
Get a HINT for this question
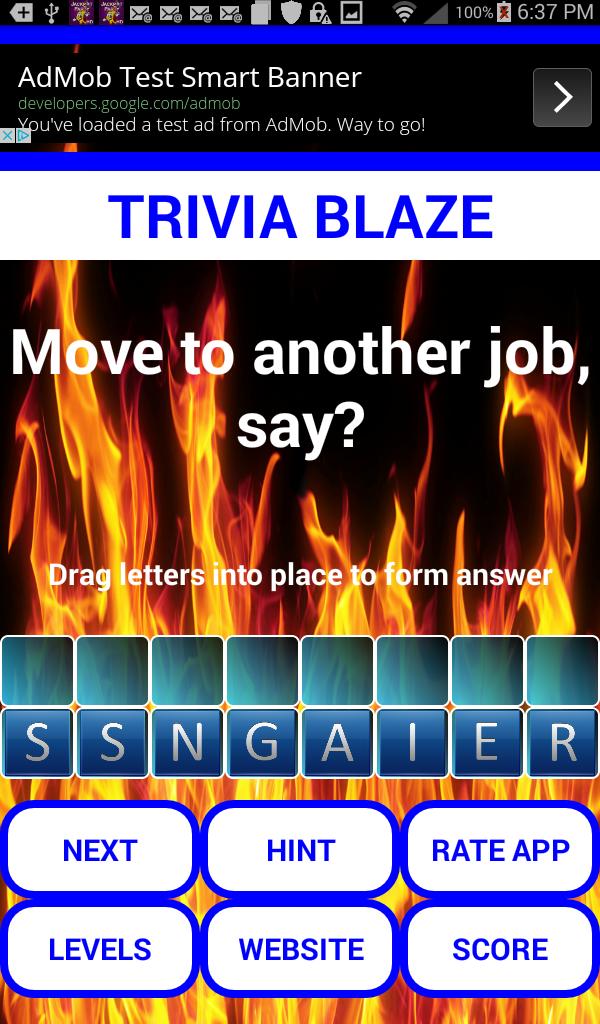(300, 850)
